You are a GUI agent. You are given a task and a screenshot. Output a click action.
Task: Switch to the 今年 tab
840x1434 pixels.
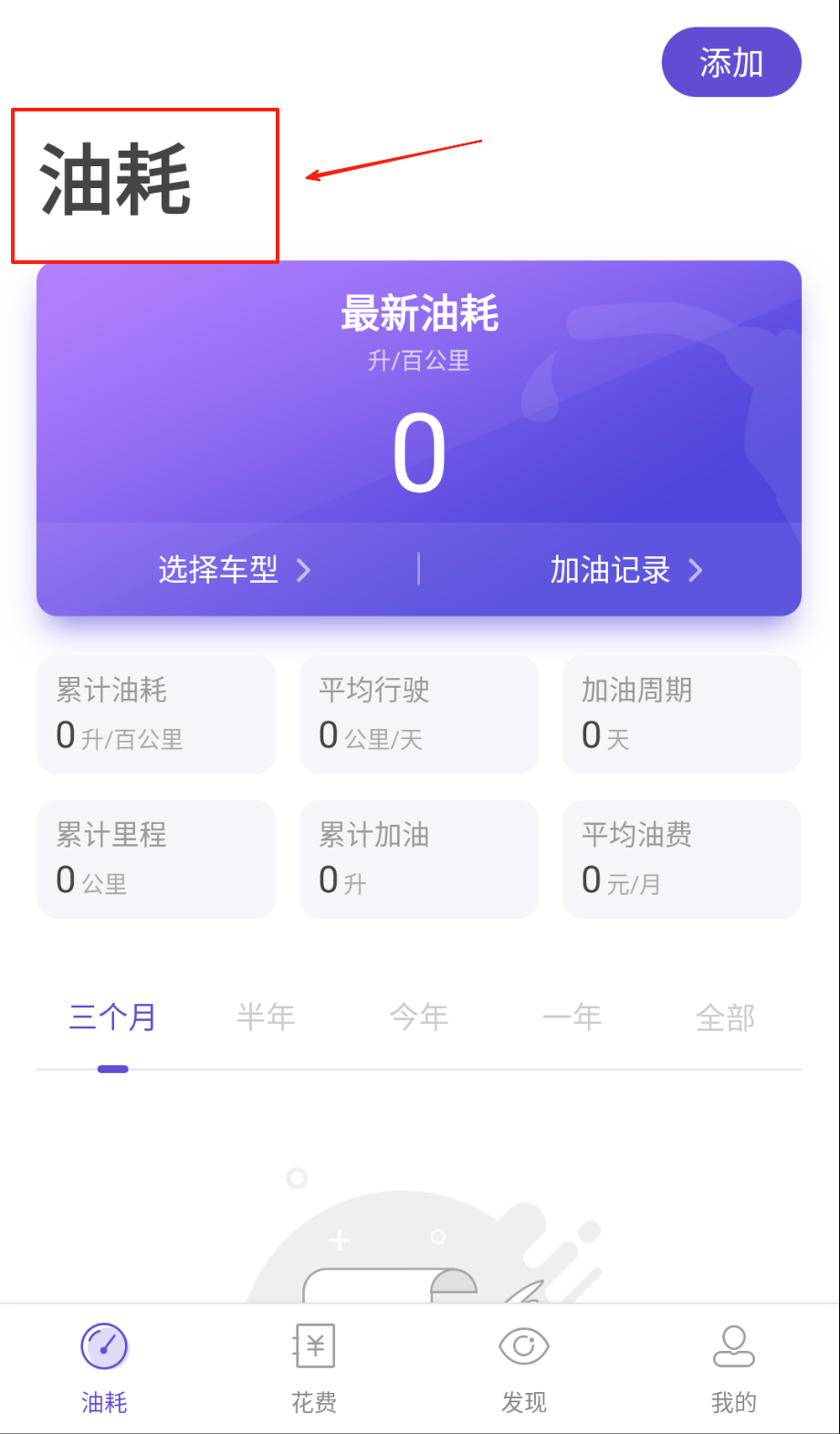419,1018
